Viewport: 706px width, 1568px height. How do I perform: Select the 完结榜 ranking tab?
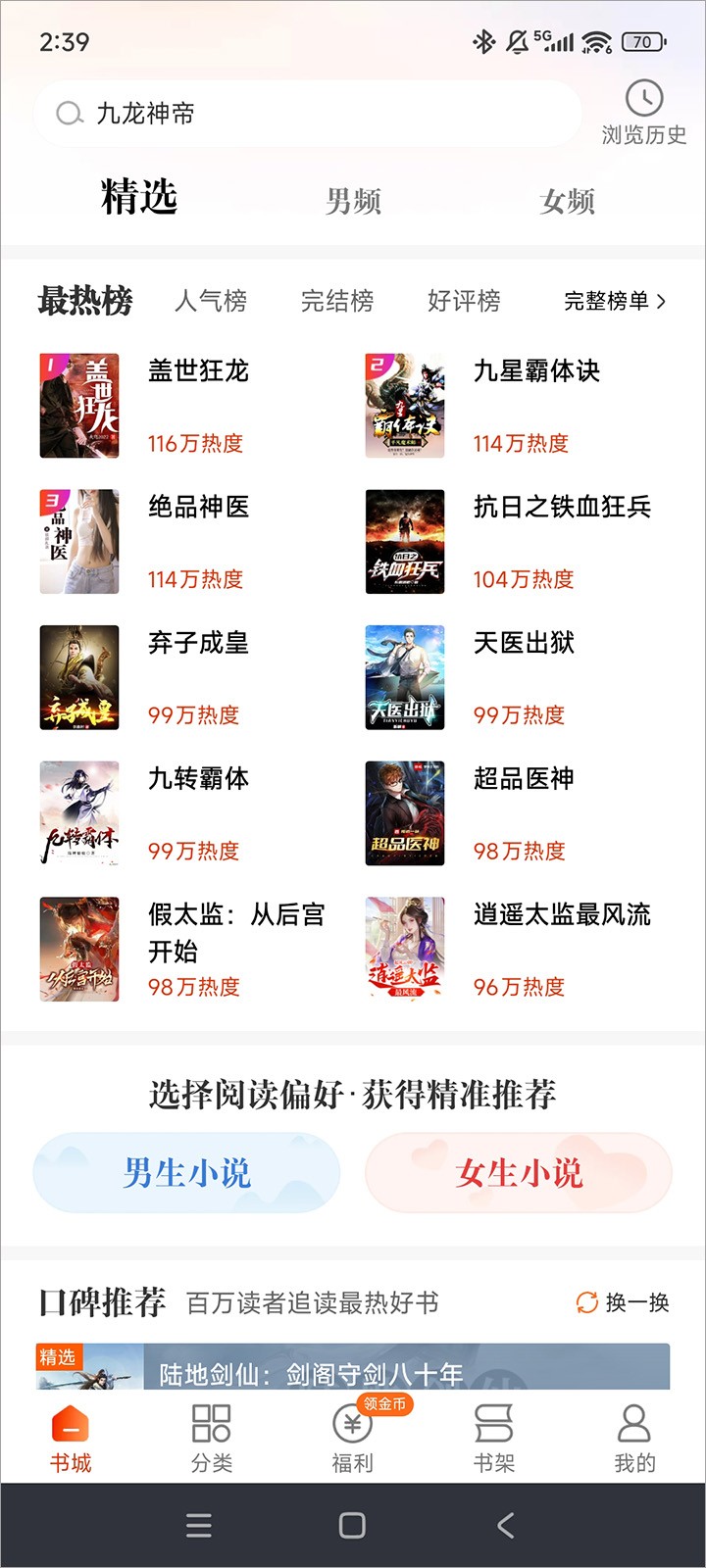[x=337, y=302]
